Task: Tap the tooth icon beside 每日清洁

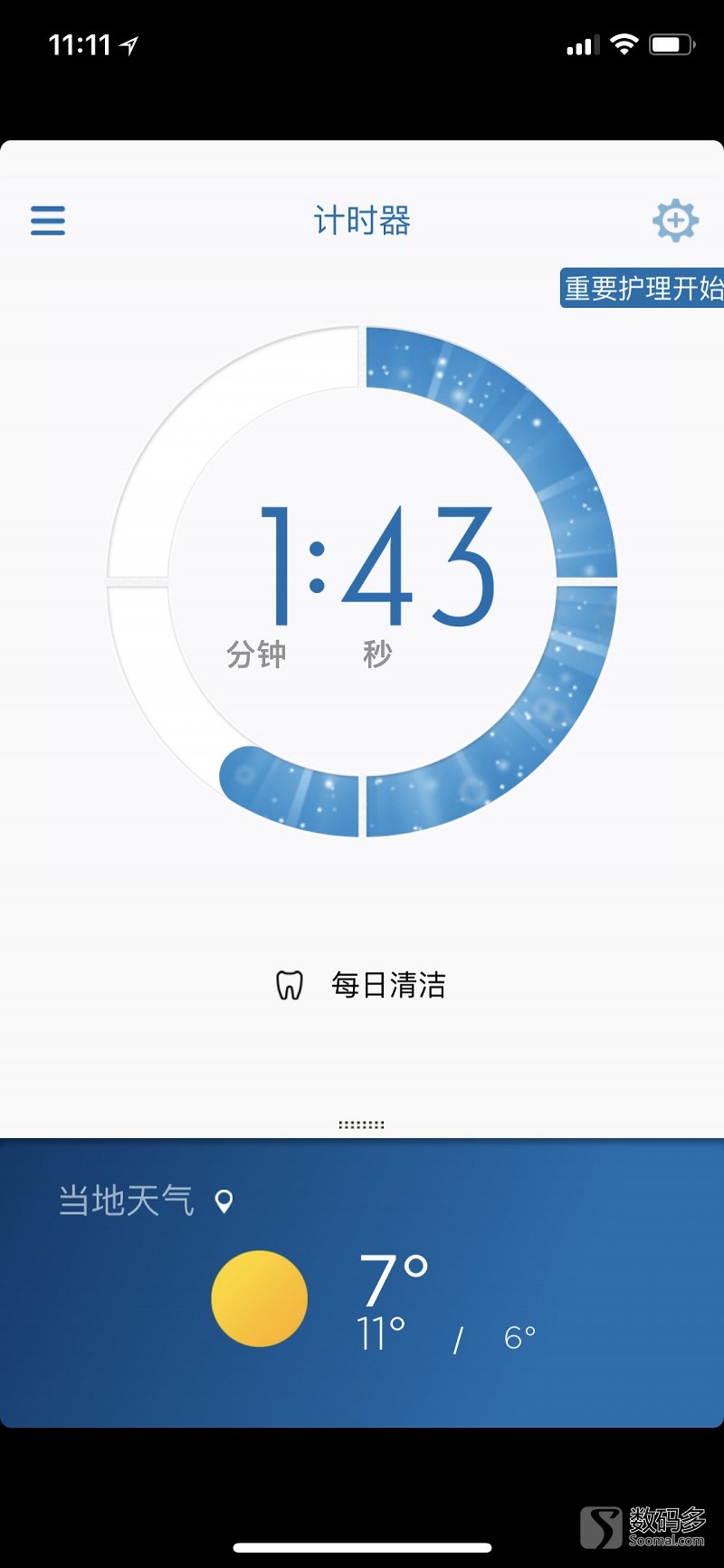Action: click(x=288, y=985)
